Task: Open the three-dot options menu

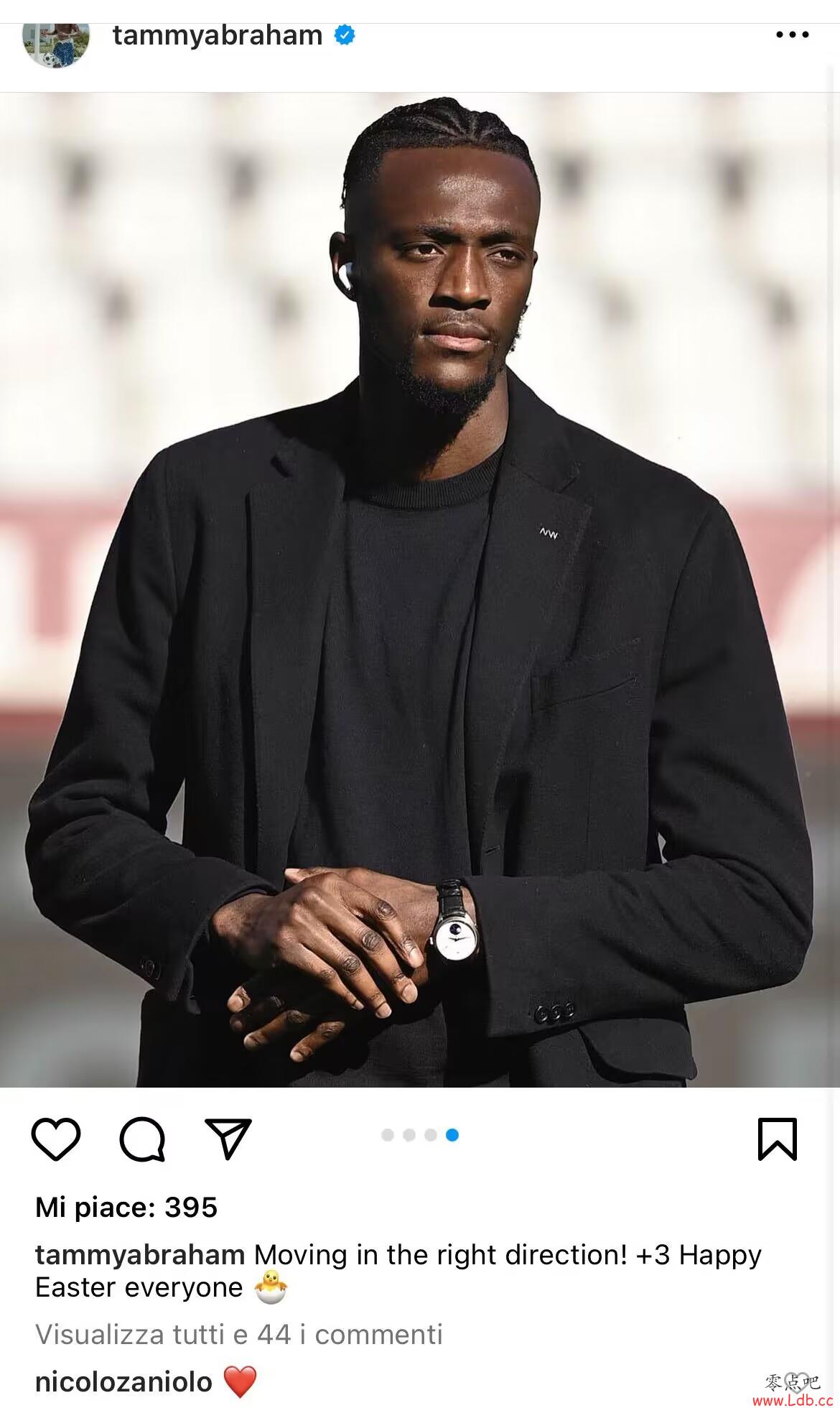Action: (793, 34)
